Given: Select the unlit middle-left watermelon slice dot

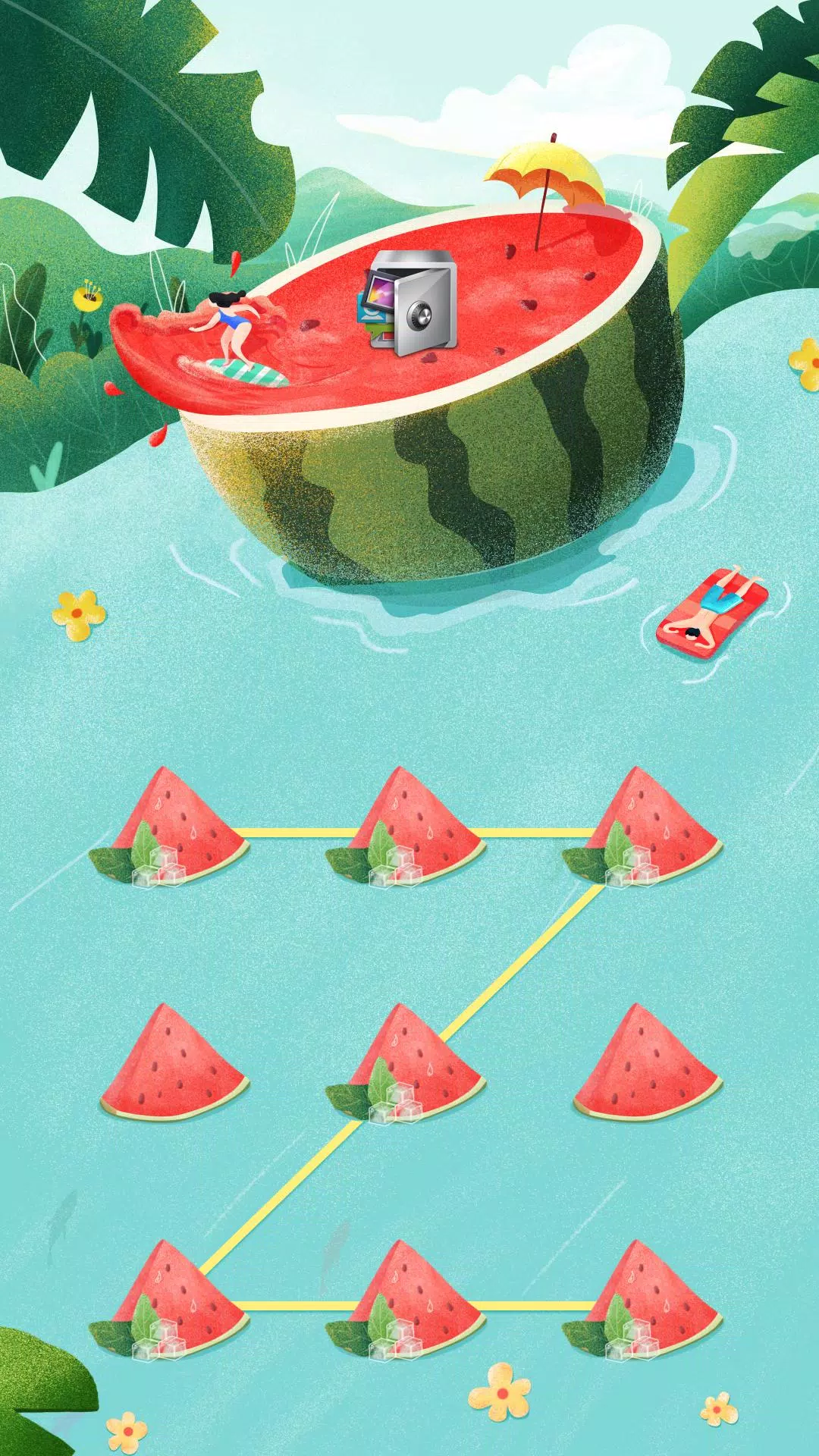Looking at the screenshot, I should [174, 1063].
